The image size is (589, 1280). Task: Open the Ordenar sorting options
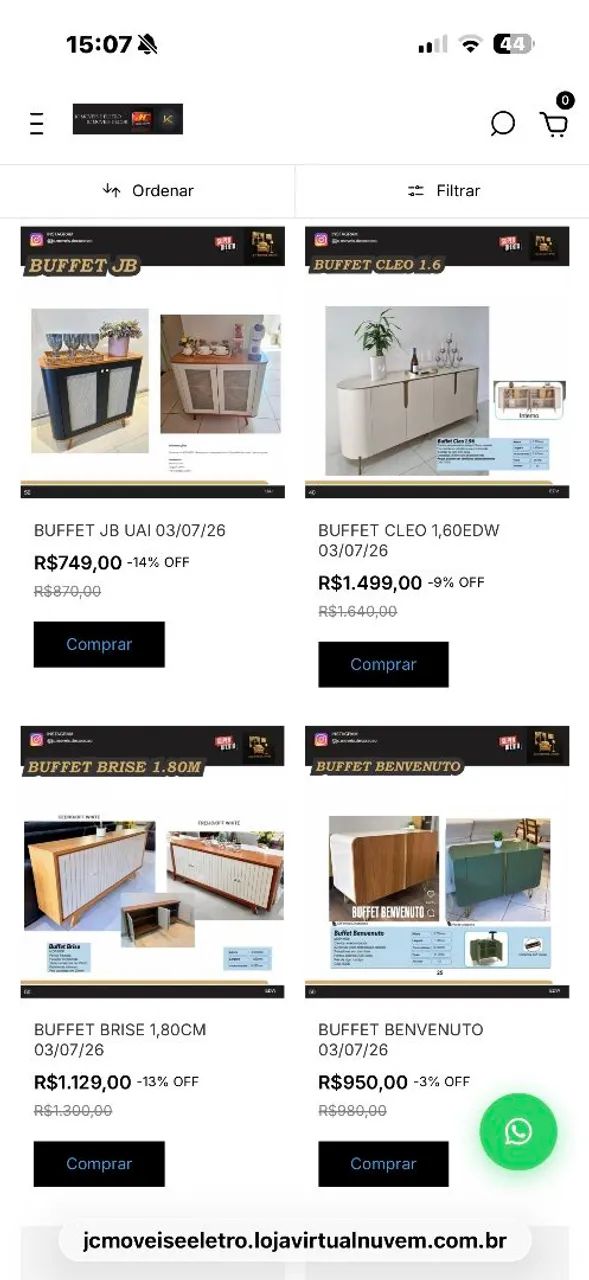pos(147,190)
